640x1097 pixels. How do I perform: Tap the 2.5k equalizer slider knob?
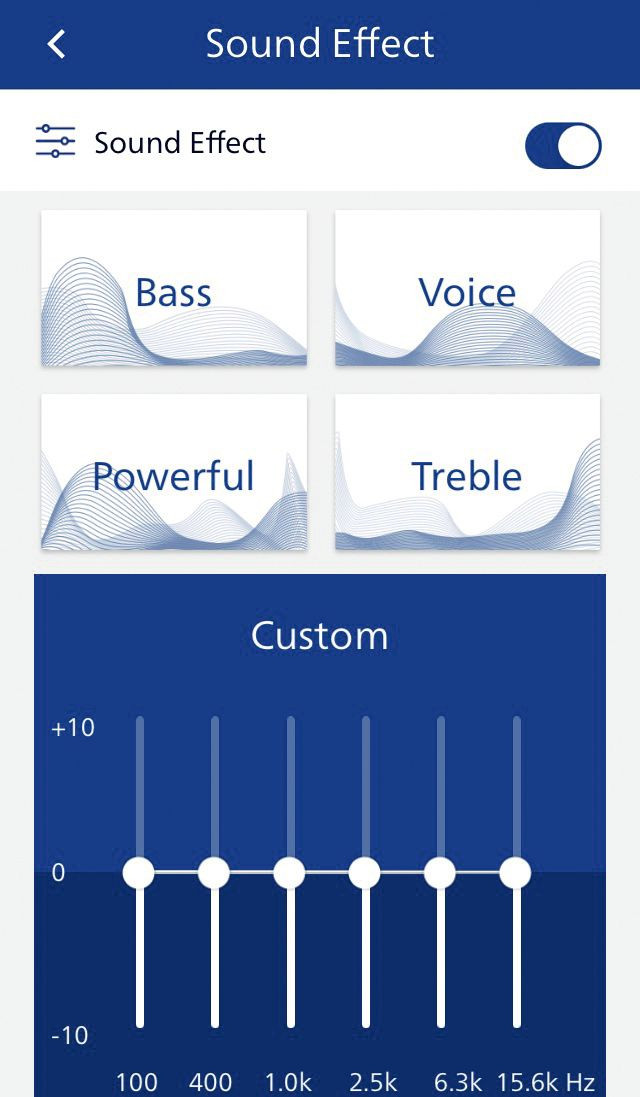[x=365, y=872]
